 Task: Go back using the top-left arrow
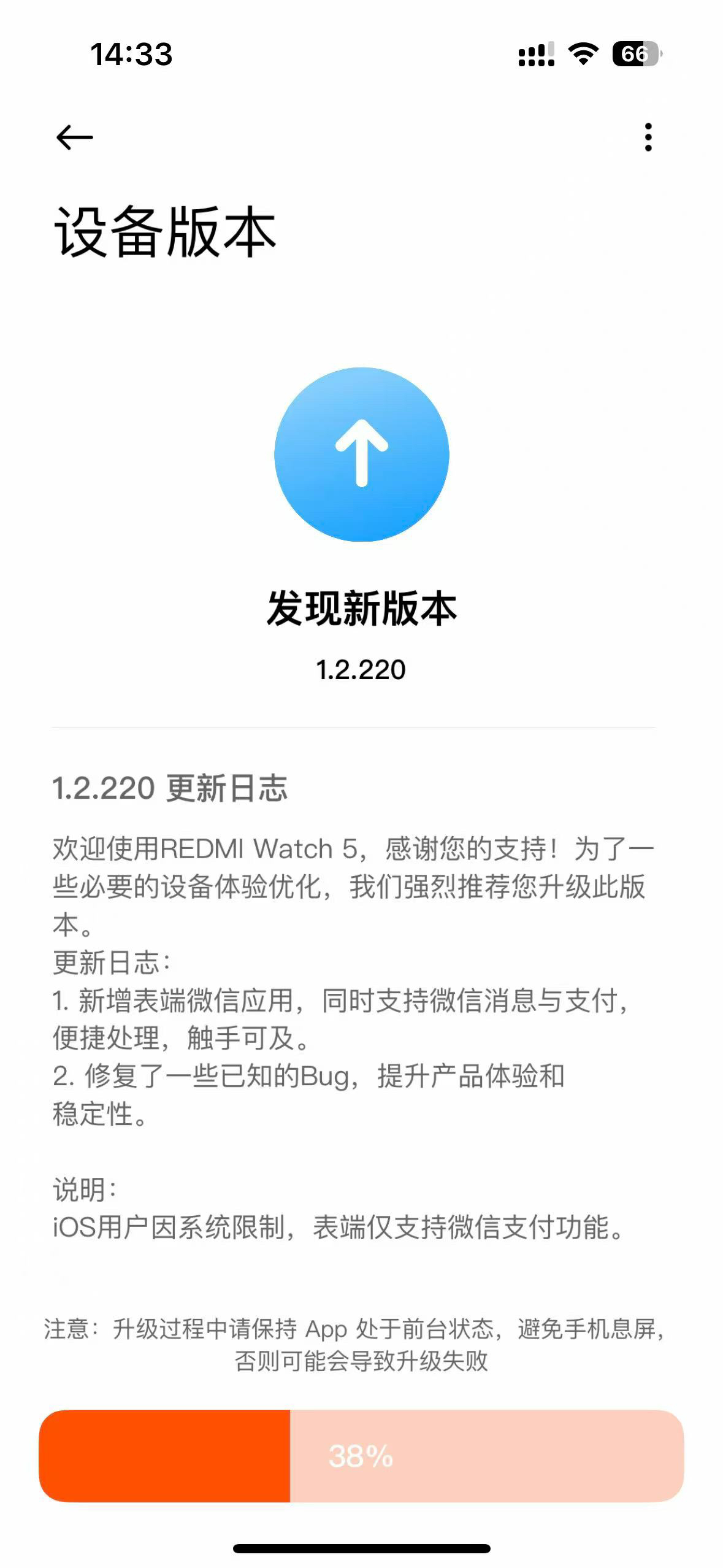tap(74, 137)
